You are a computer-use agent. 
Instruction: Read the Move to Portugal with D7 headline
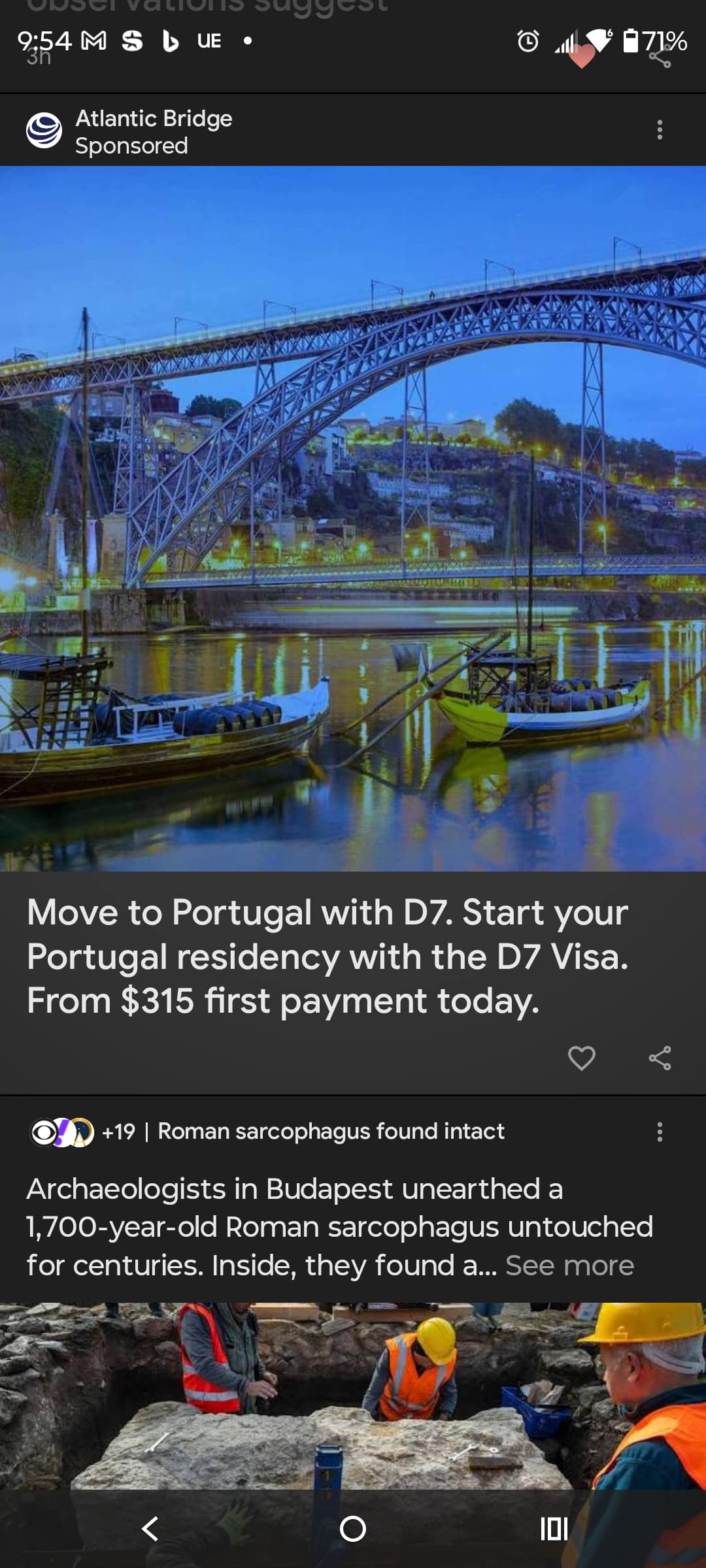(327, 956)
